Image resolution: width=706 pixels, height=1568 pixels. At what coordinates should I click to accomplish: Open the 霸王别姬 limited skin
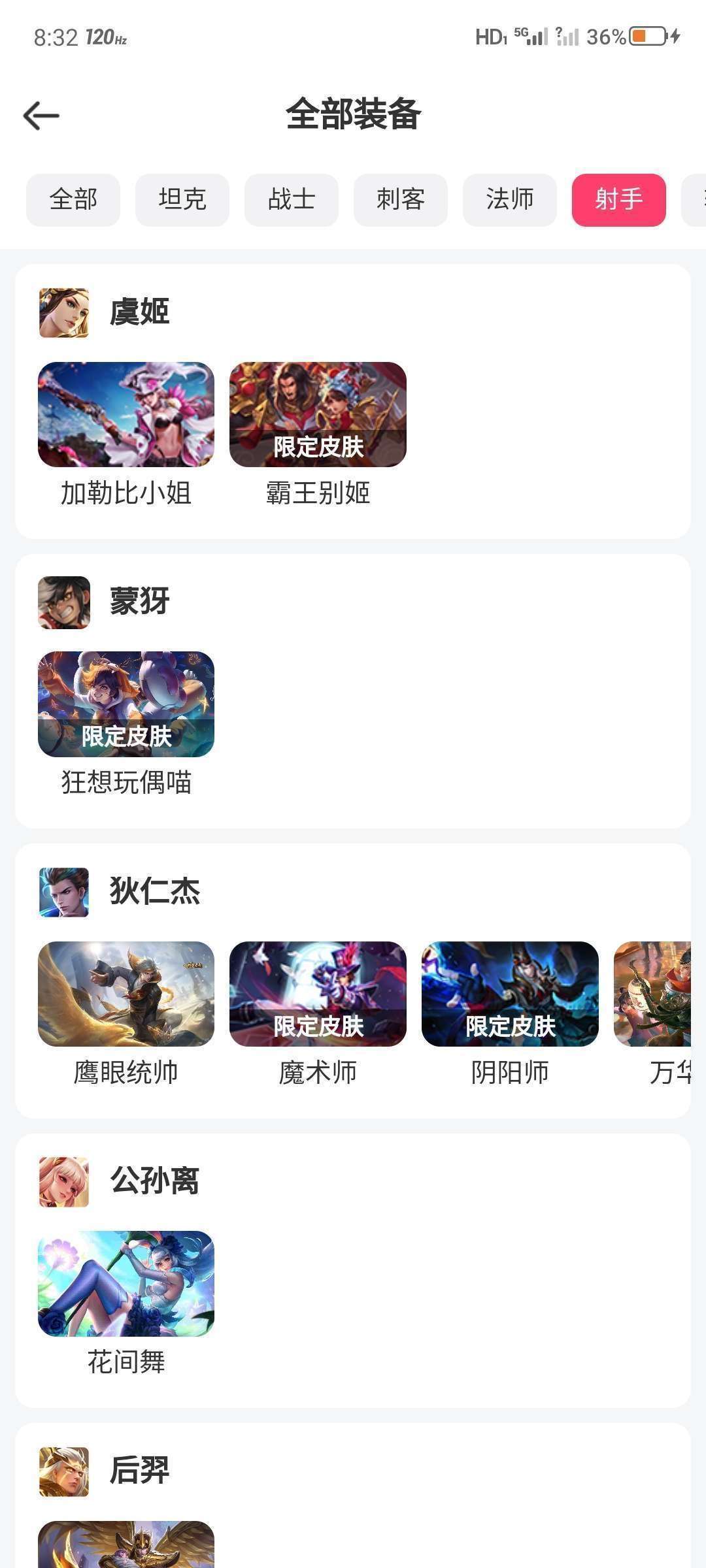(318, 415)
